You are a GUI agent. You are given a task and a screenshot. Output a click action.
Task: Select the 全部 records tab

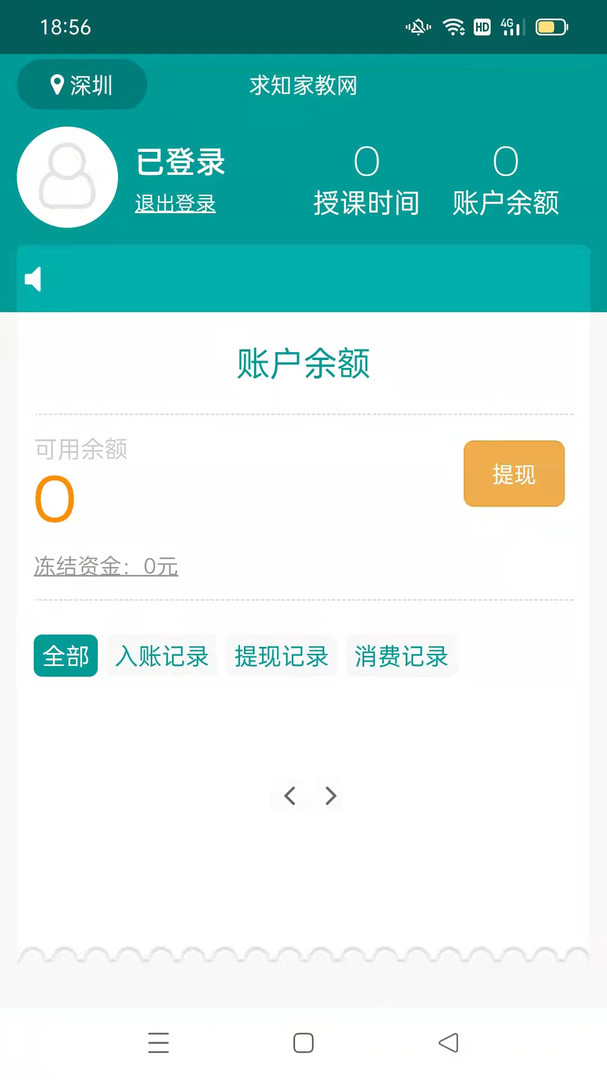click(66, 656)
